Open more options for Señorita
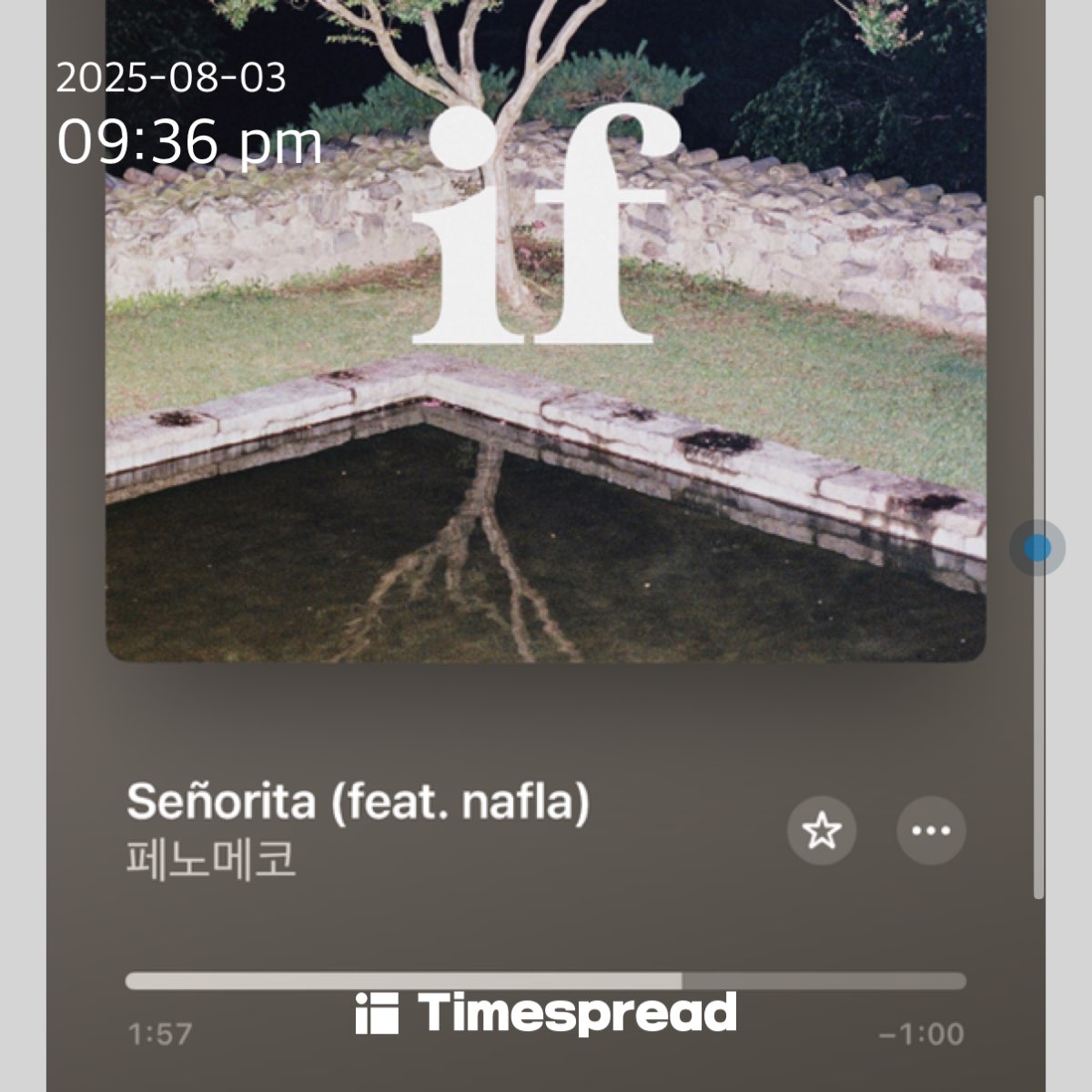Viewport: 1092px width, 1092px height. pyautogui.click(x=931, y=830)
